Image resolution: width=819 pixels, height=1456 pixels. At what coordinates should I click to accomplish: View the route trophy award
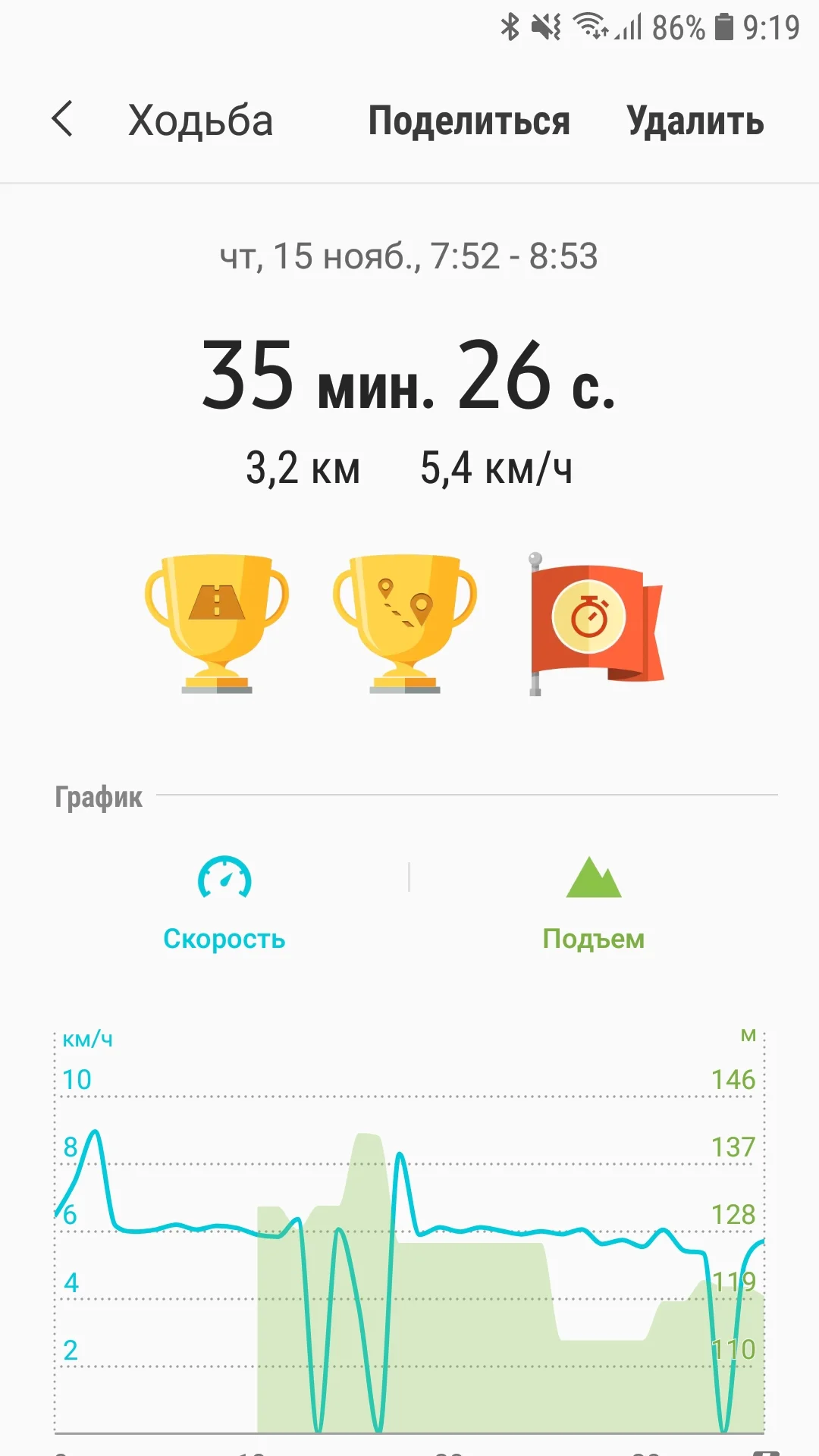(x=405, y=622)
